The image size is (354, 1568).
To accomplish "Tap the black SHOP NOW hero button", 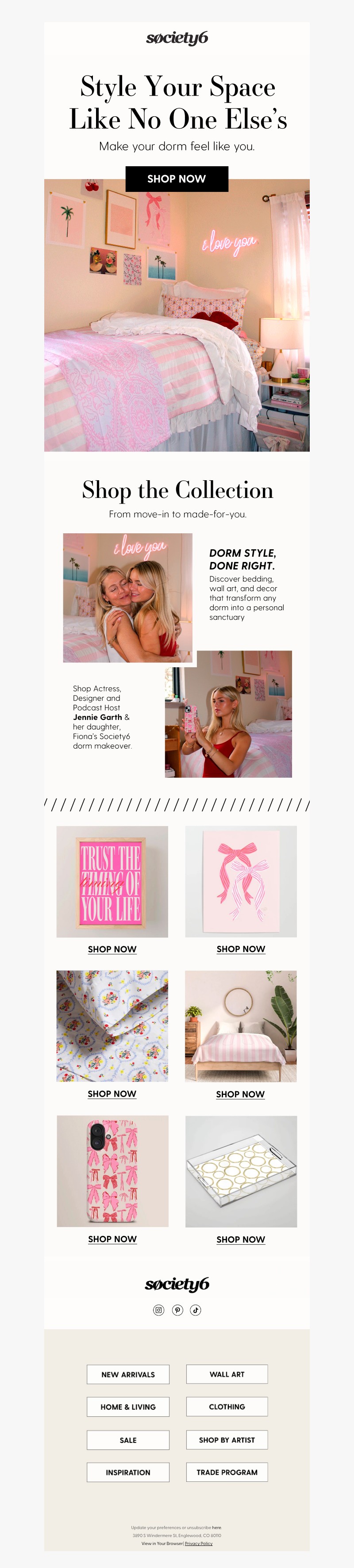I will click(x=177, y=179).
